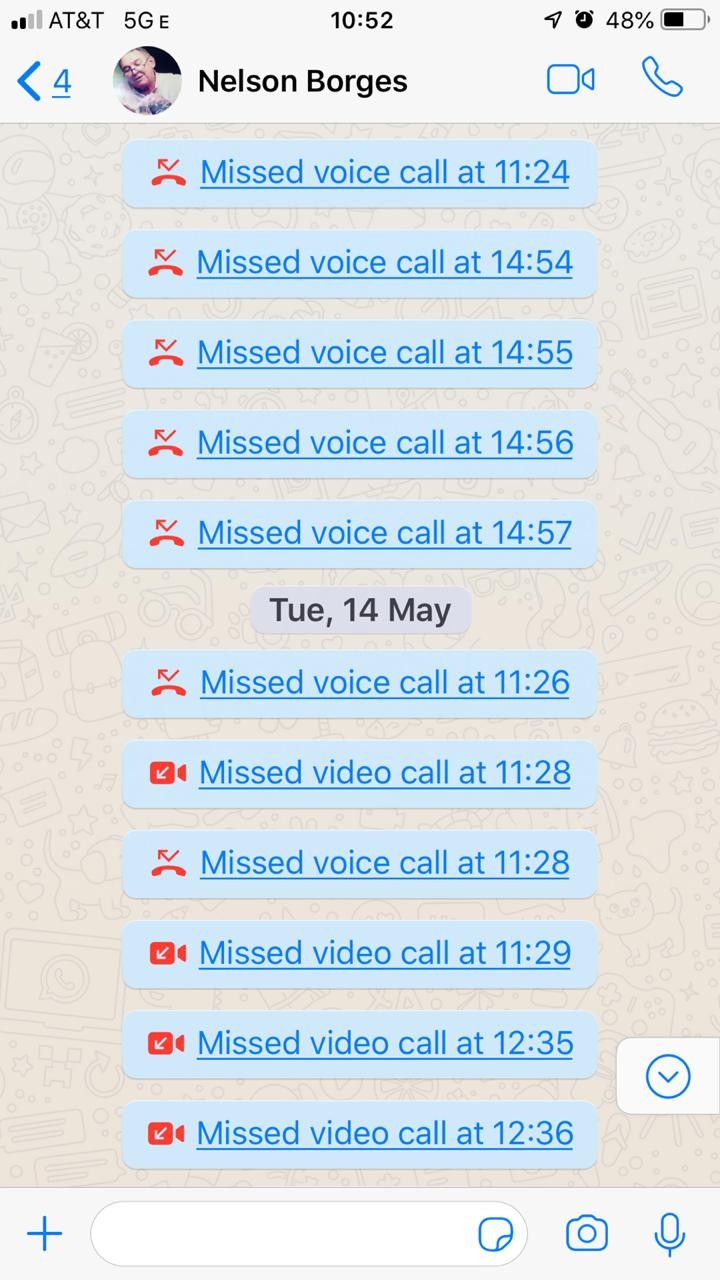
Task: Focus the message text field
Action: point(280,1234)
